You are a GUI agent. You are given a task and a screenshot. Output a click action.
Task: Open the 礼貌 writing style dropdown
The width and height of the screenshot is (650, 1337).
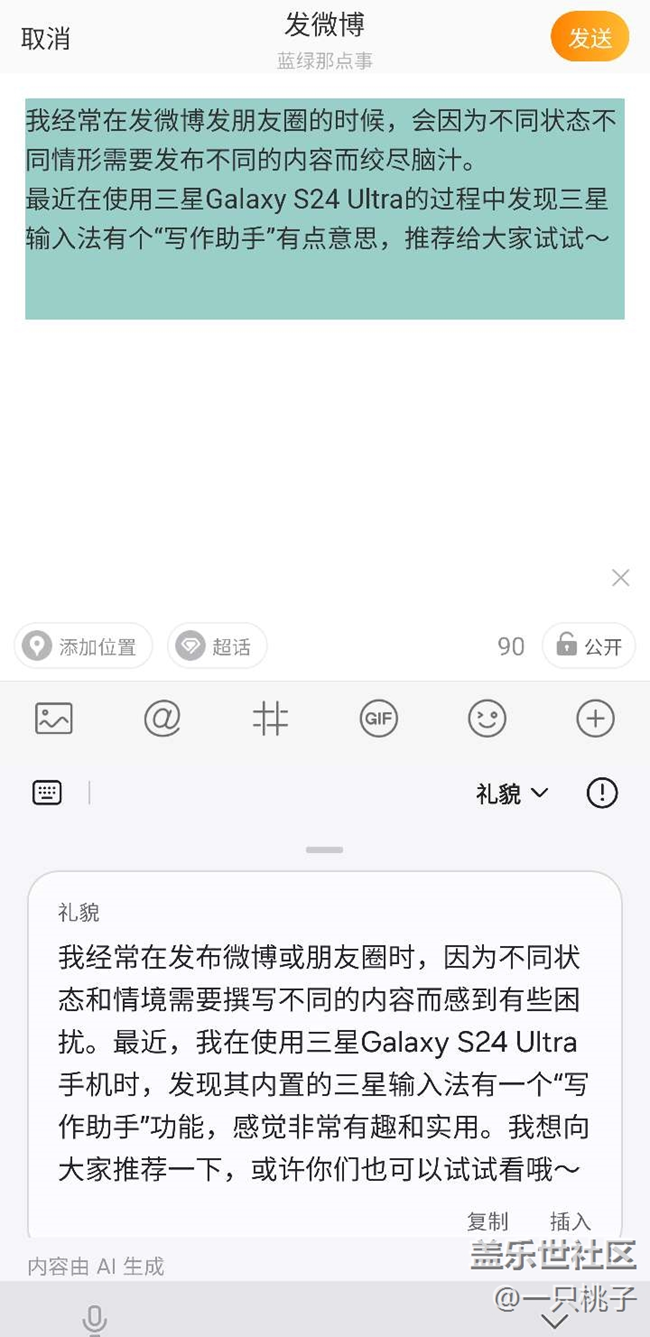[x=512, y=793]
